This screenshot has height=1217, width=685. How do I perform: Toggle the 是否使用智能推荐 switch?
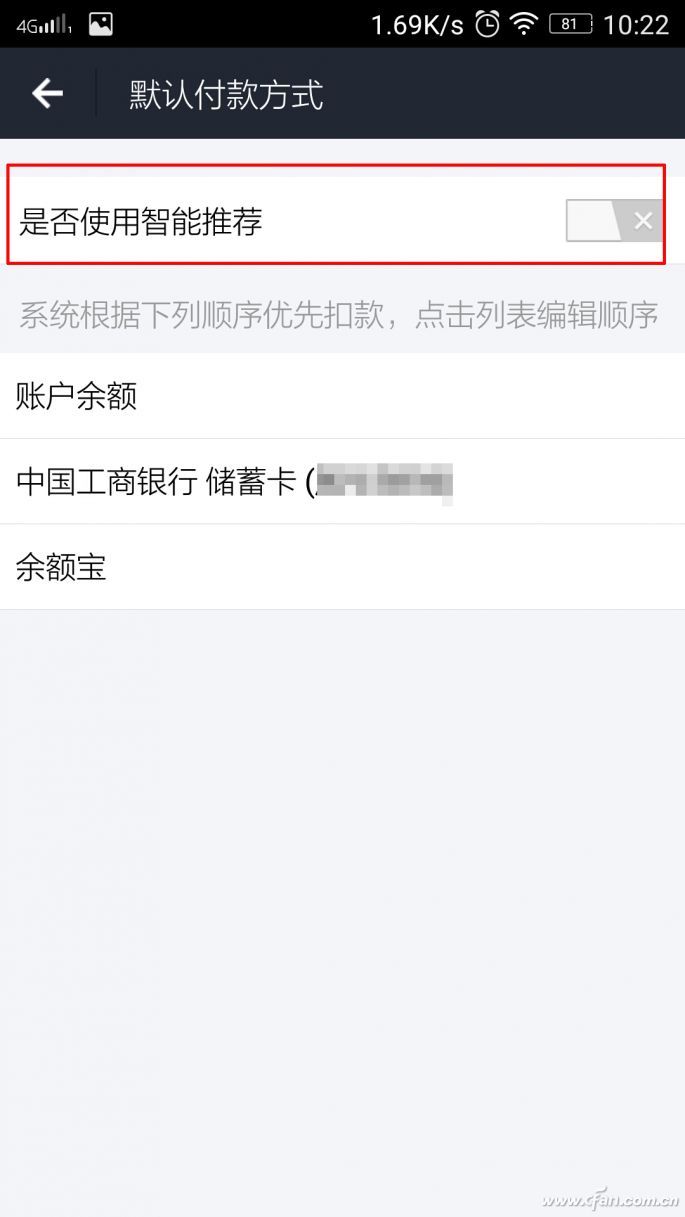tap(613, 221)
